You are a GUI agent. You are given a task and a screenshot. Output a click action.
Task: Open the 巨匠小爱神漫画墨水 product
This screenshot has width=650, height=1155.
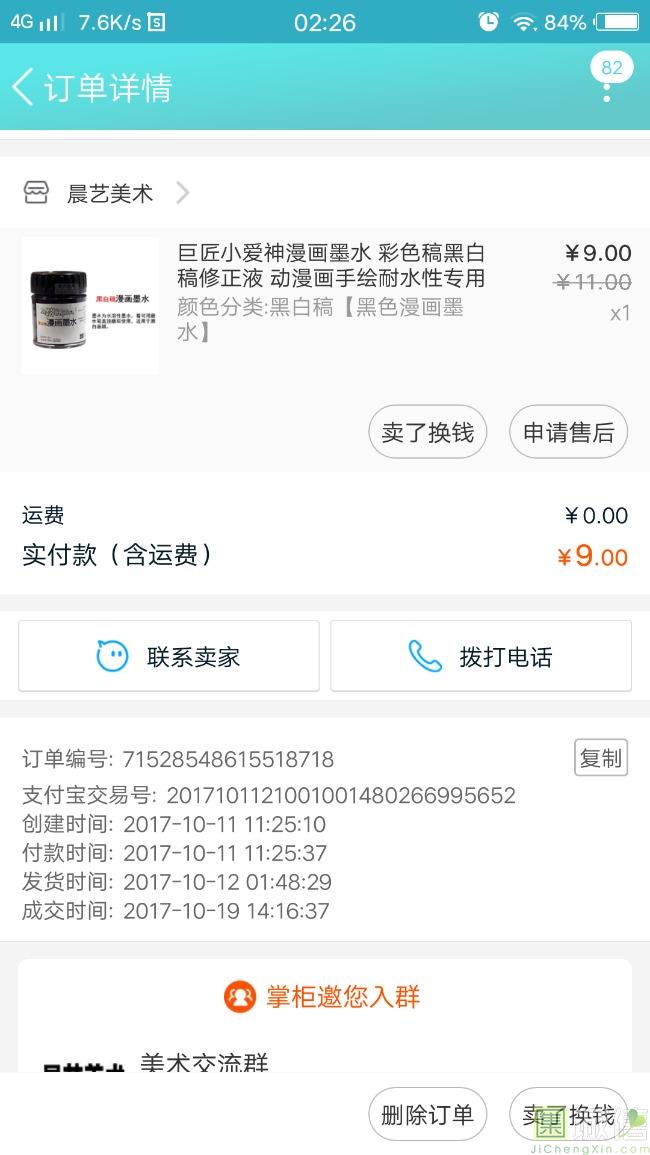tap(330, 266)
